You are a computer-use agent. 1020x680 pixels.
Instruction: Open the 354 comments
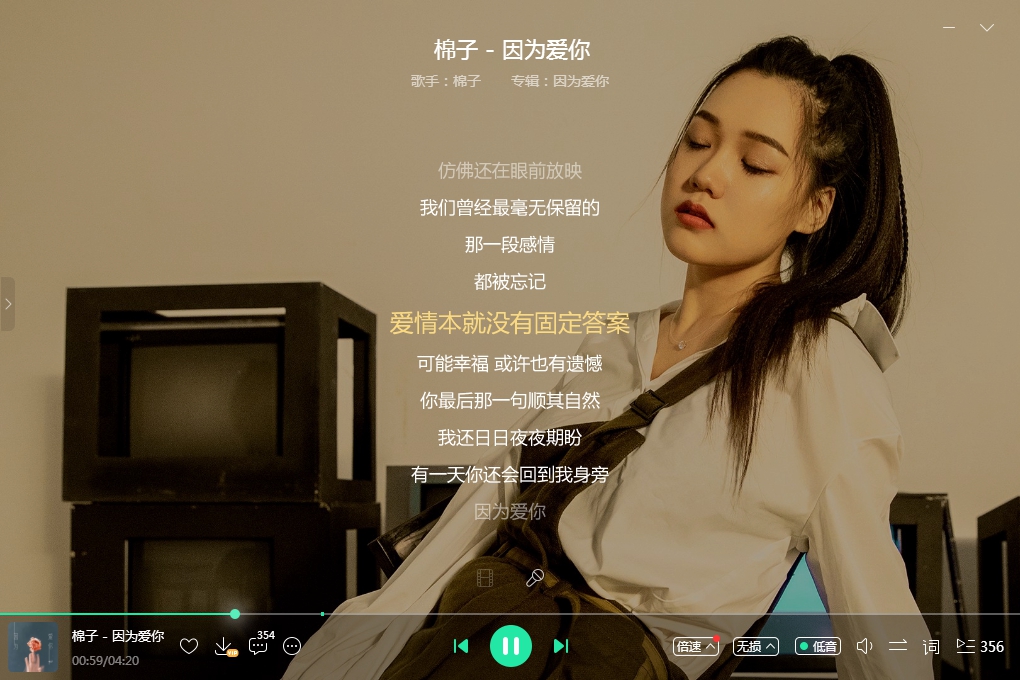point(258,646)
